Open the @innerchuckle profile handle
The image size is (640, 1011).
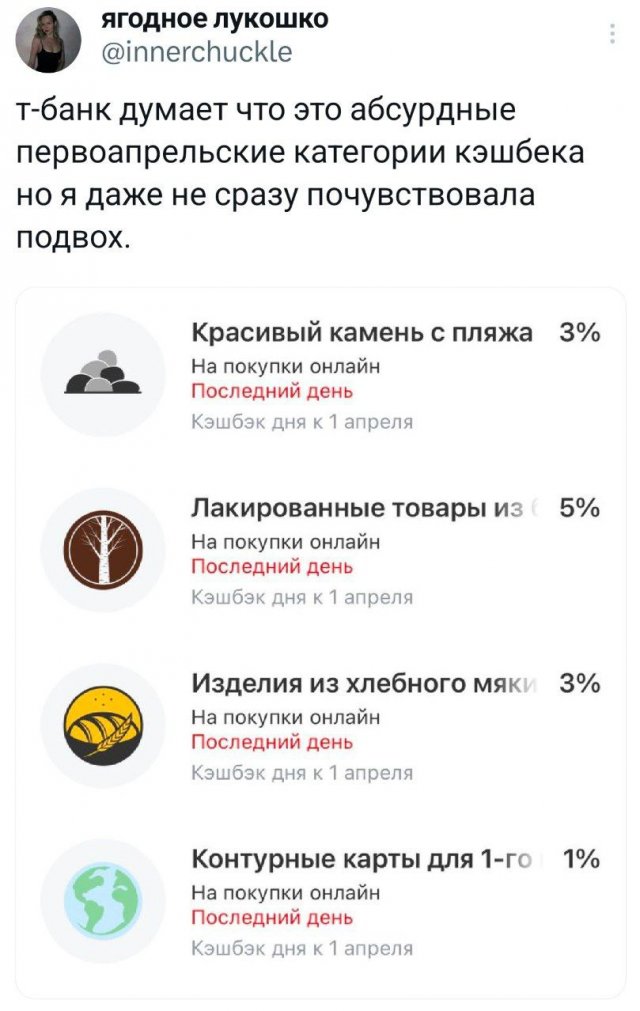197,53
